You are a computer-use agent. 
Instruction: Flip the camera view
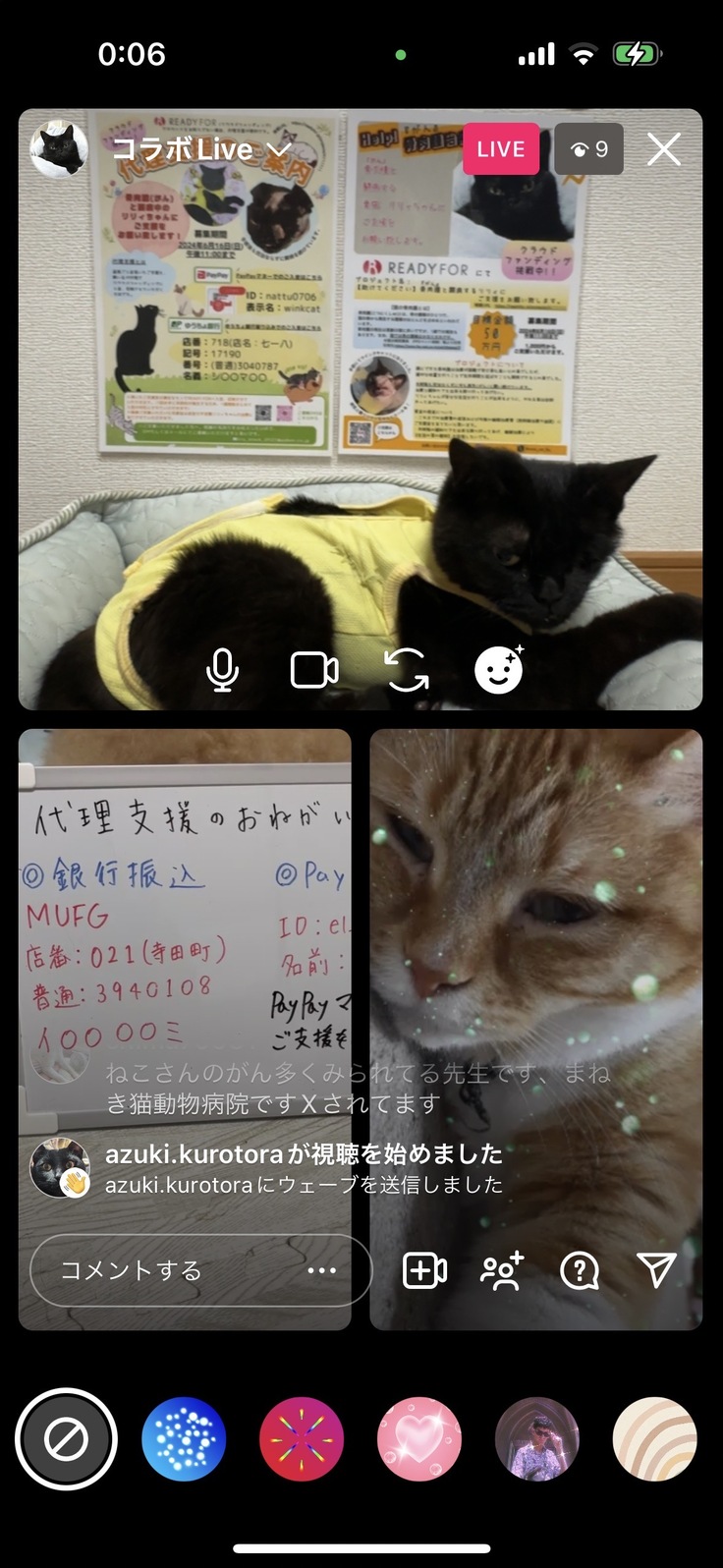coord(407,671)
